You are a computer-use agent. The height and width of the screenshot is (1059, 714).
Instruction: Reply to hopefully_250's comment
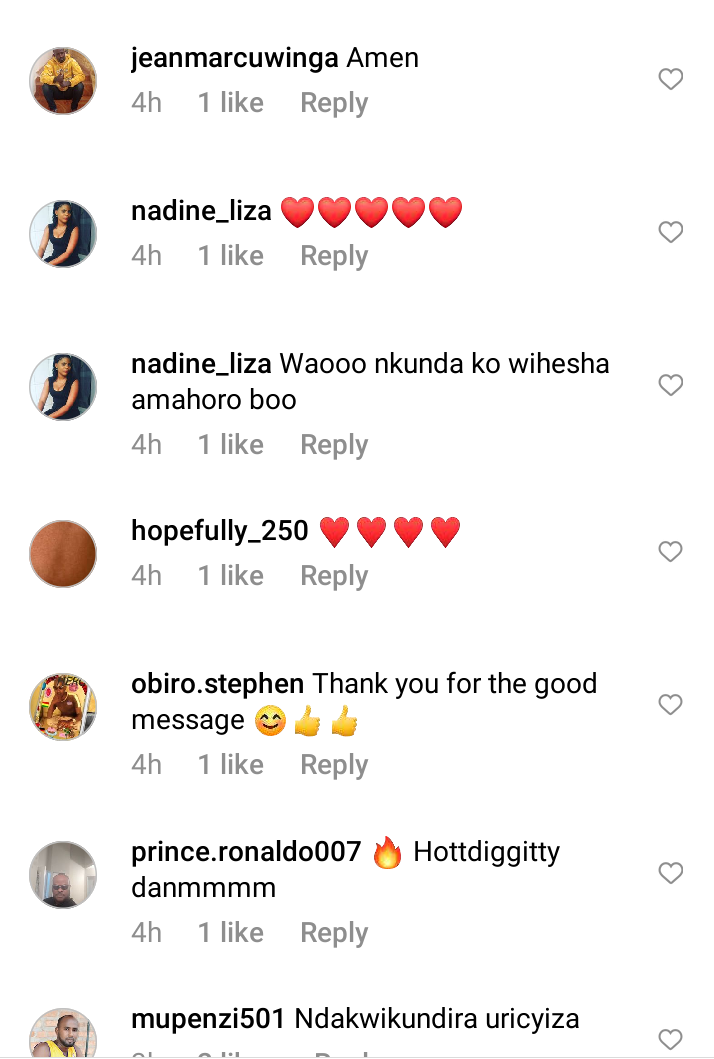pos(334,576)
